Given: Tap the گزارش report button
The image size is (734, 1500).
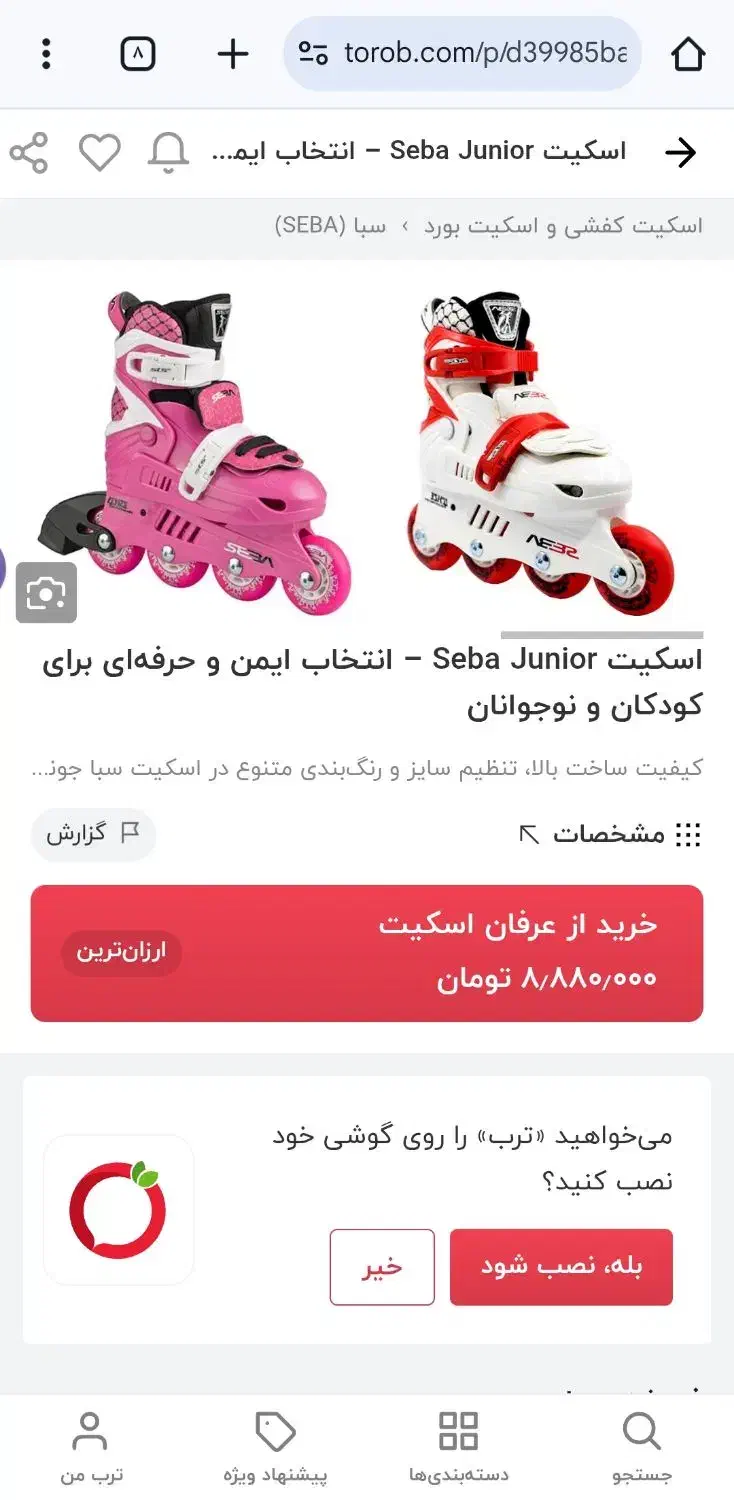Looking at the screenshot, I should click(93, 834).
